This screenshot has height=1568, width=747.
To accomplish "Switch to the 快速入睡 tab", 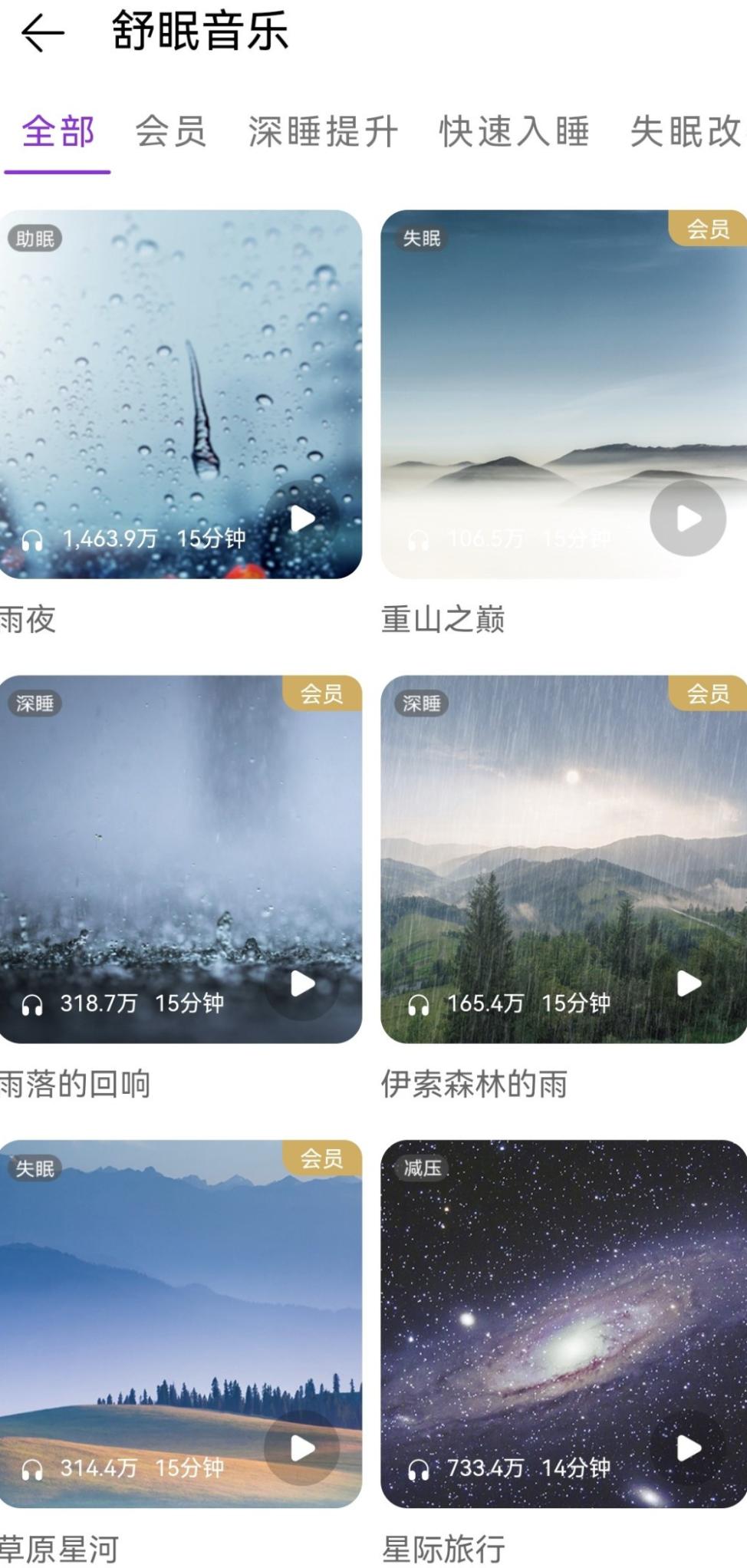I will [514, 132].
